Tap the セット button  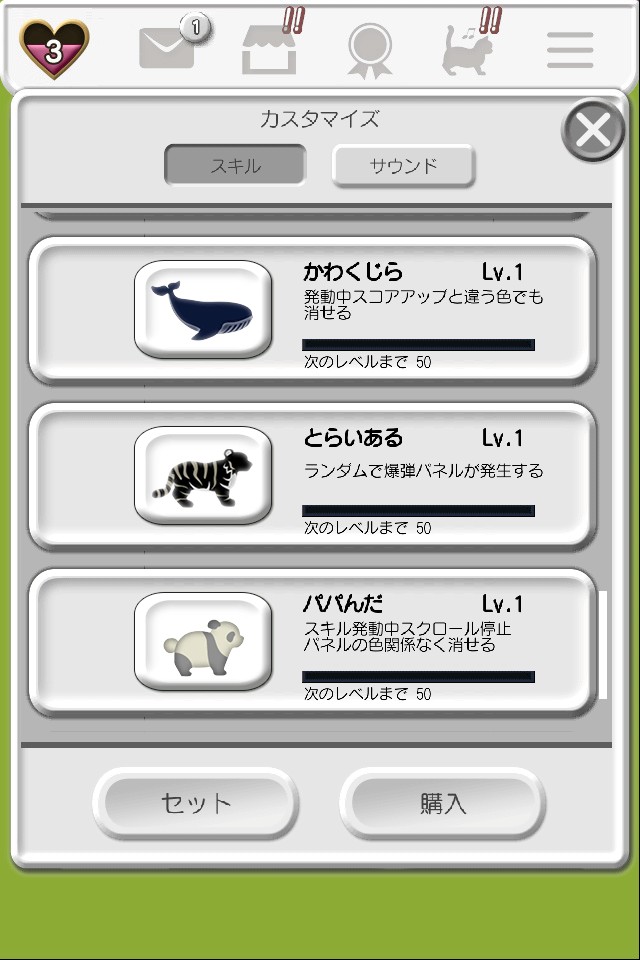(x=196, y=803)
